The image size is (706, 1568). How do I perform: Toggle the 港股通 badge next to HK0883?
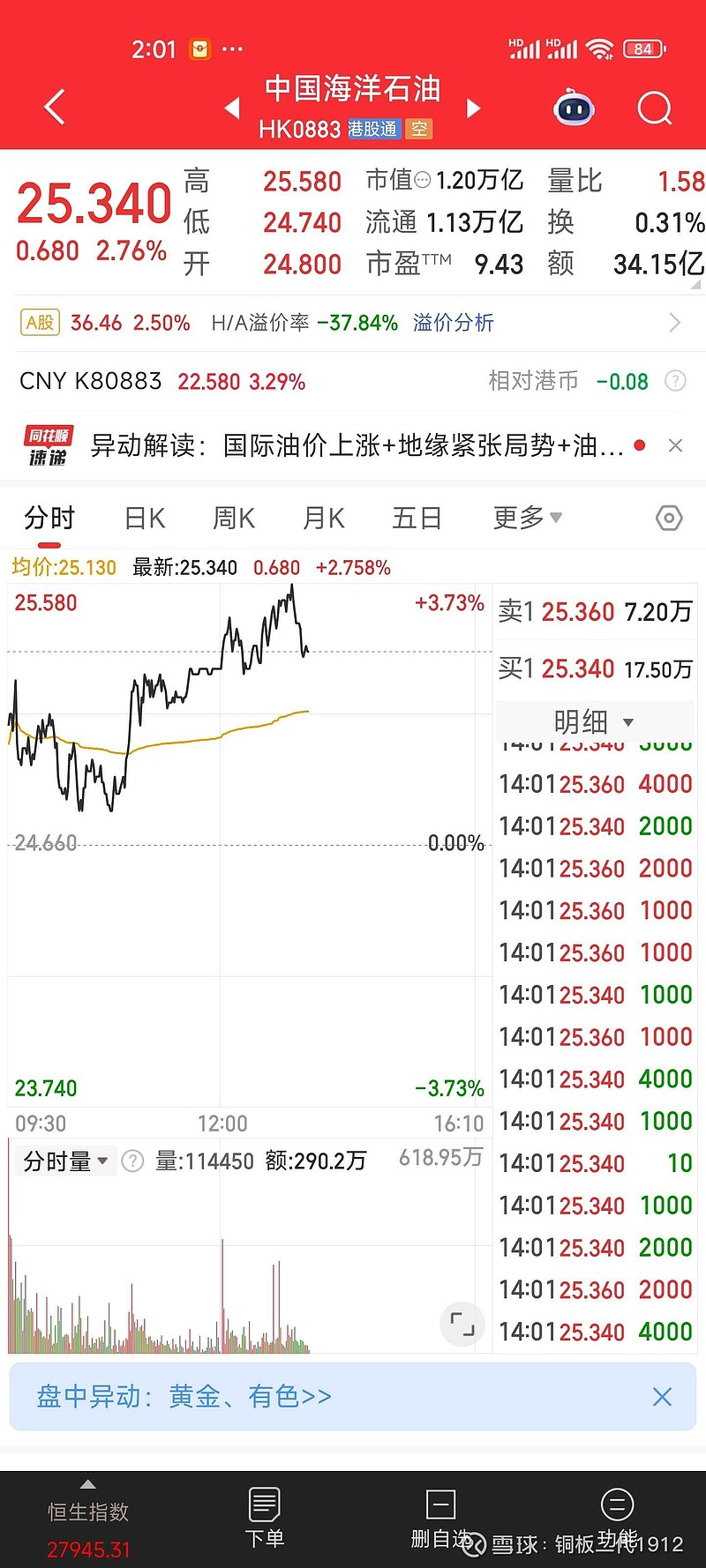[x=373, y=129]
